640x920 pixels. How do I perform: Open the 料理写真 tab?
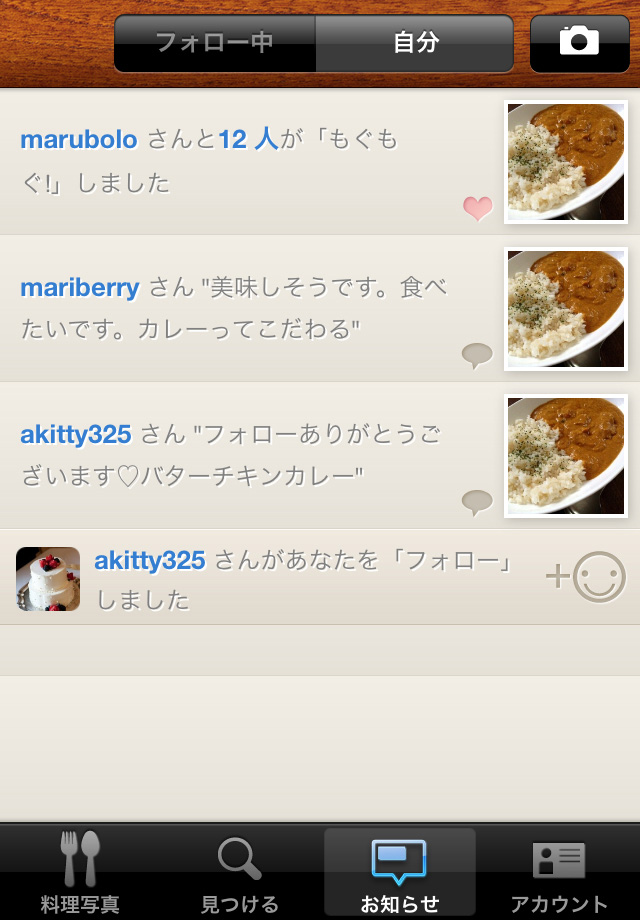coord(80,872)
